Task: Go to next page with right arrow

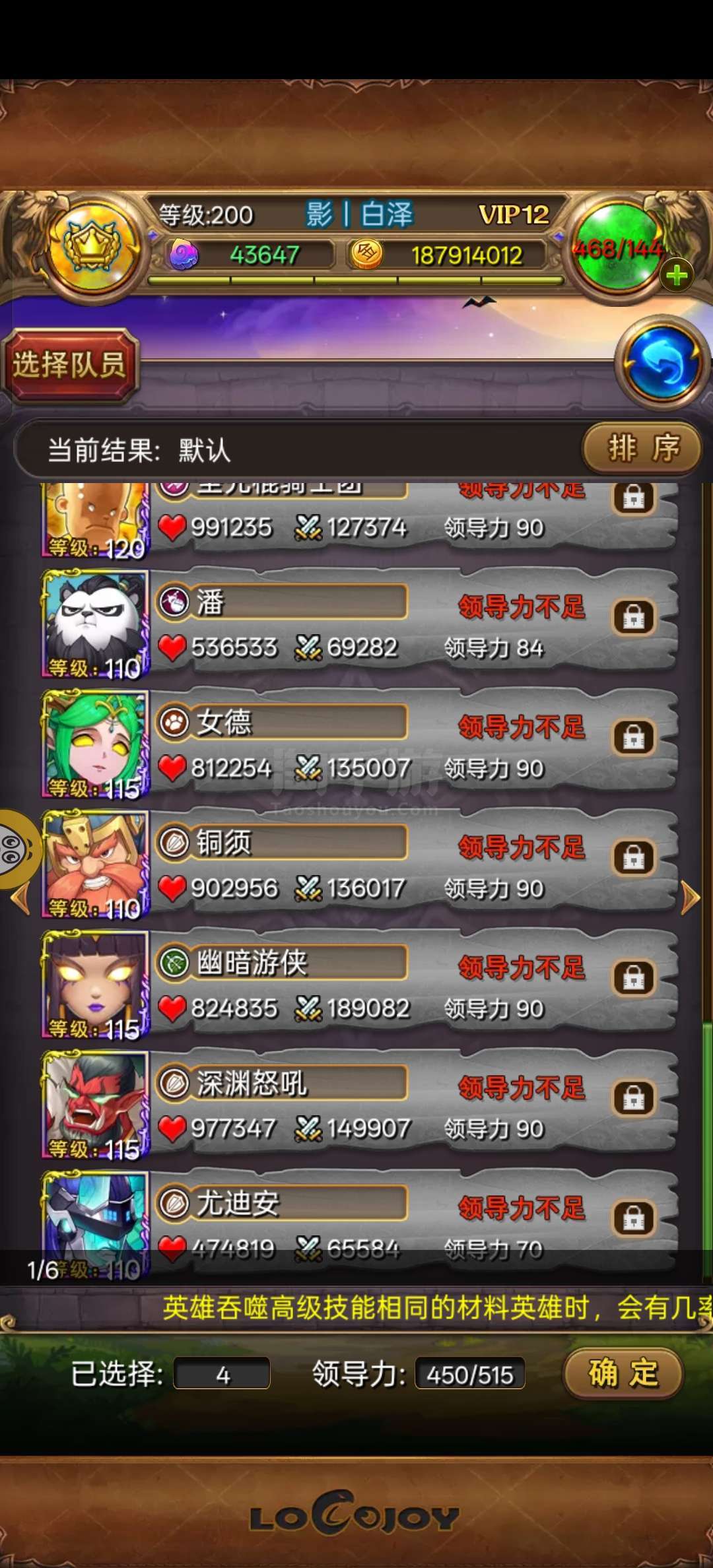Action: (690, 898)
